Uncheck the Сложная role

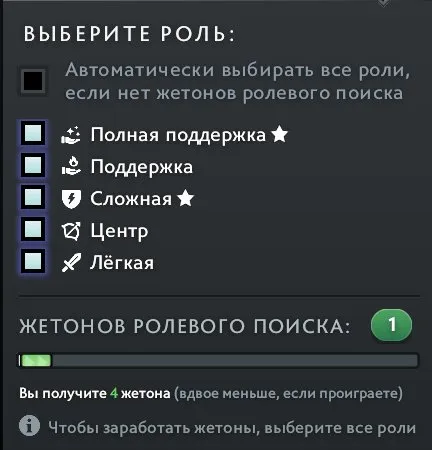(33, 197)
